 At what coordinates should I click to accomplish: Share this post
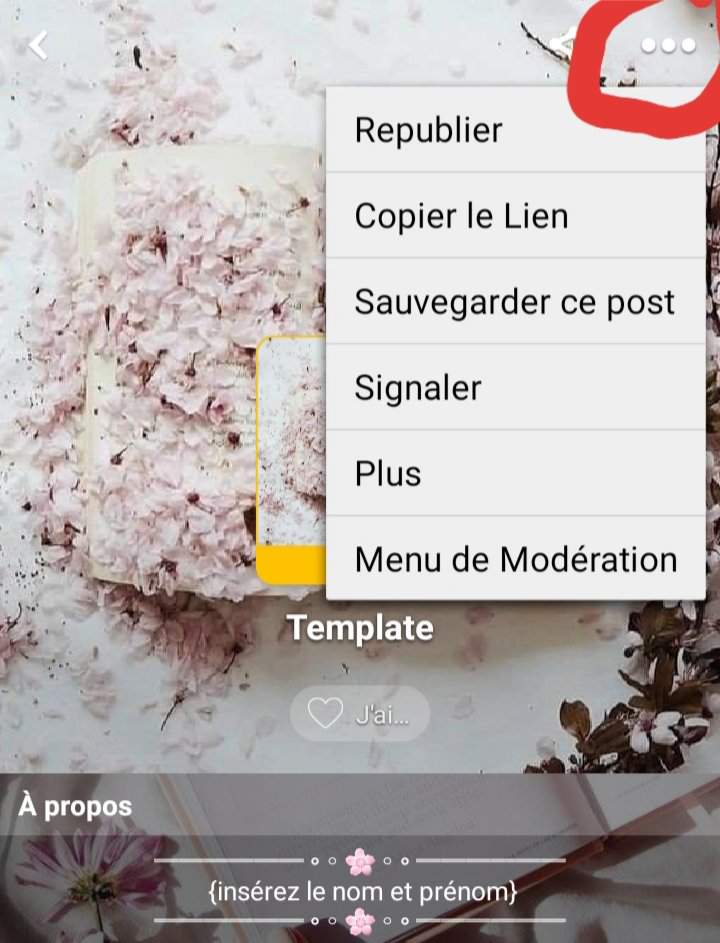(x=564, y=43)
